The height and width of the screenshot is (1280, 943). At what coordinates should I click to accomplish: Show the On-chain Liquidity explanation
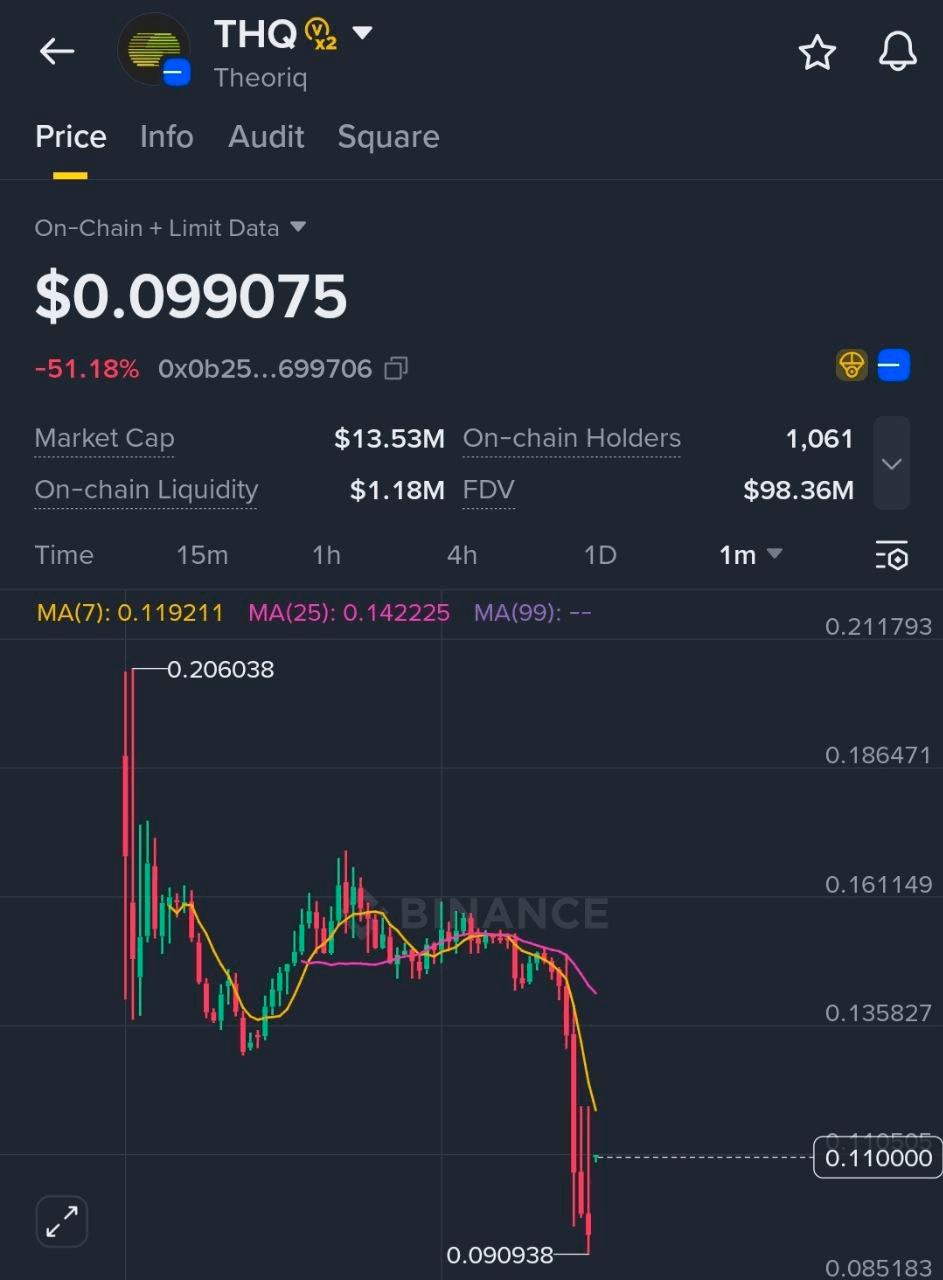tap(146, 490)
